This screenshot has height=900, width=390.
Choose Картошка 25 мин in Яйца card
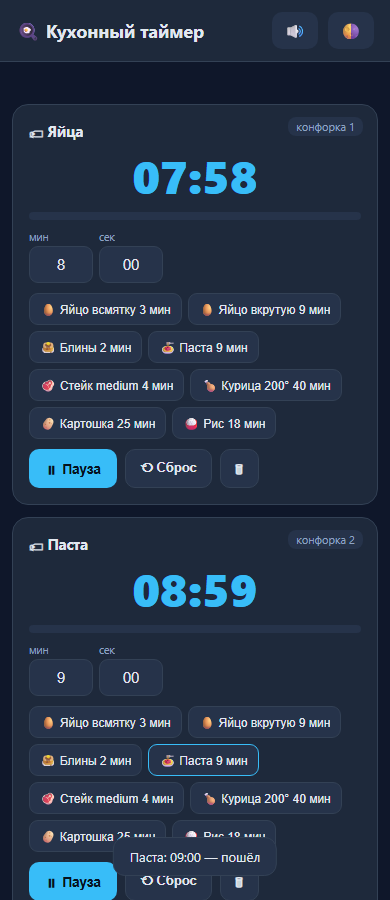(x=98, y=423)
